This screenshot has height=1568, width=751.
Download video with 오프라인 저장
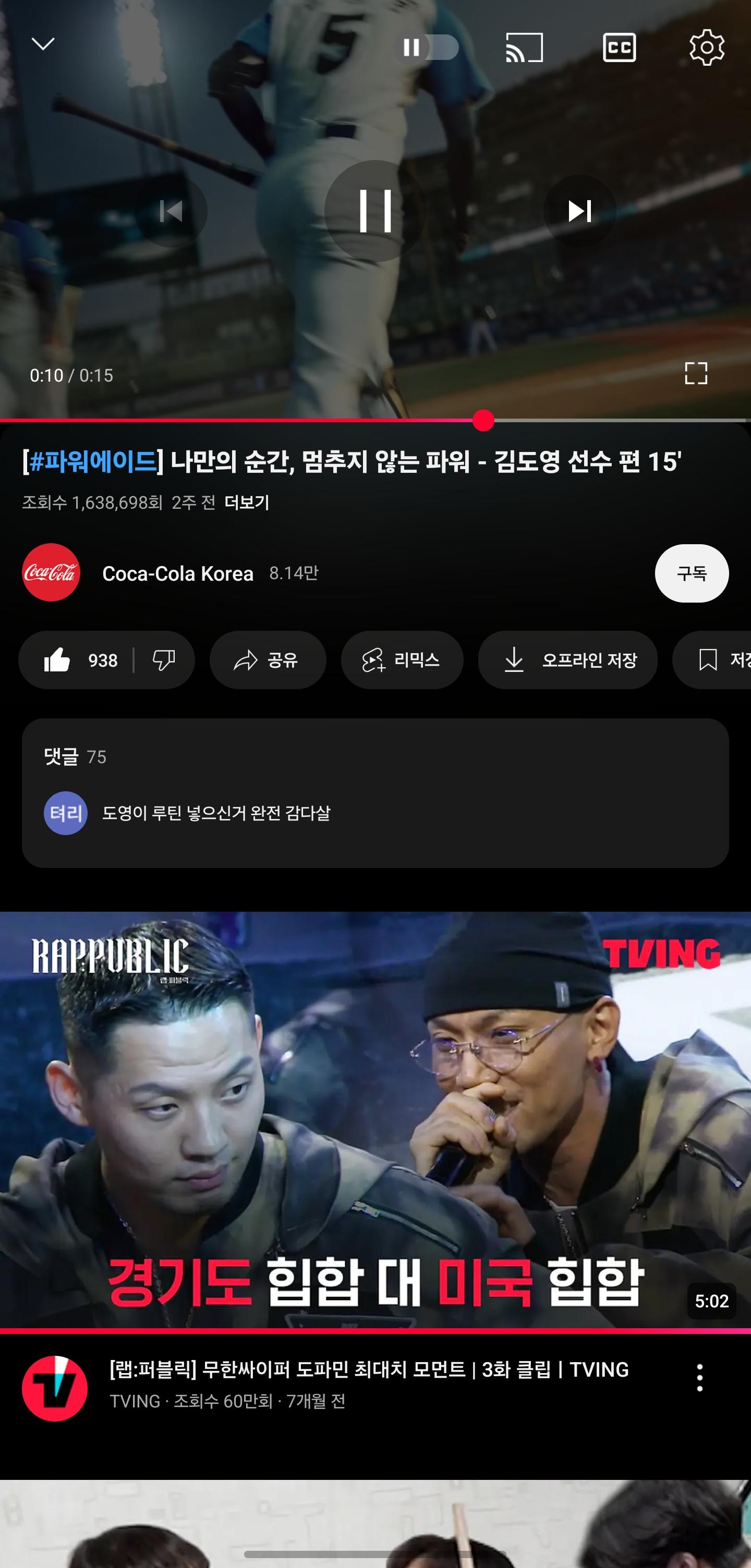pyautogui.click(x=567, y=660)
